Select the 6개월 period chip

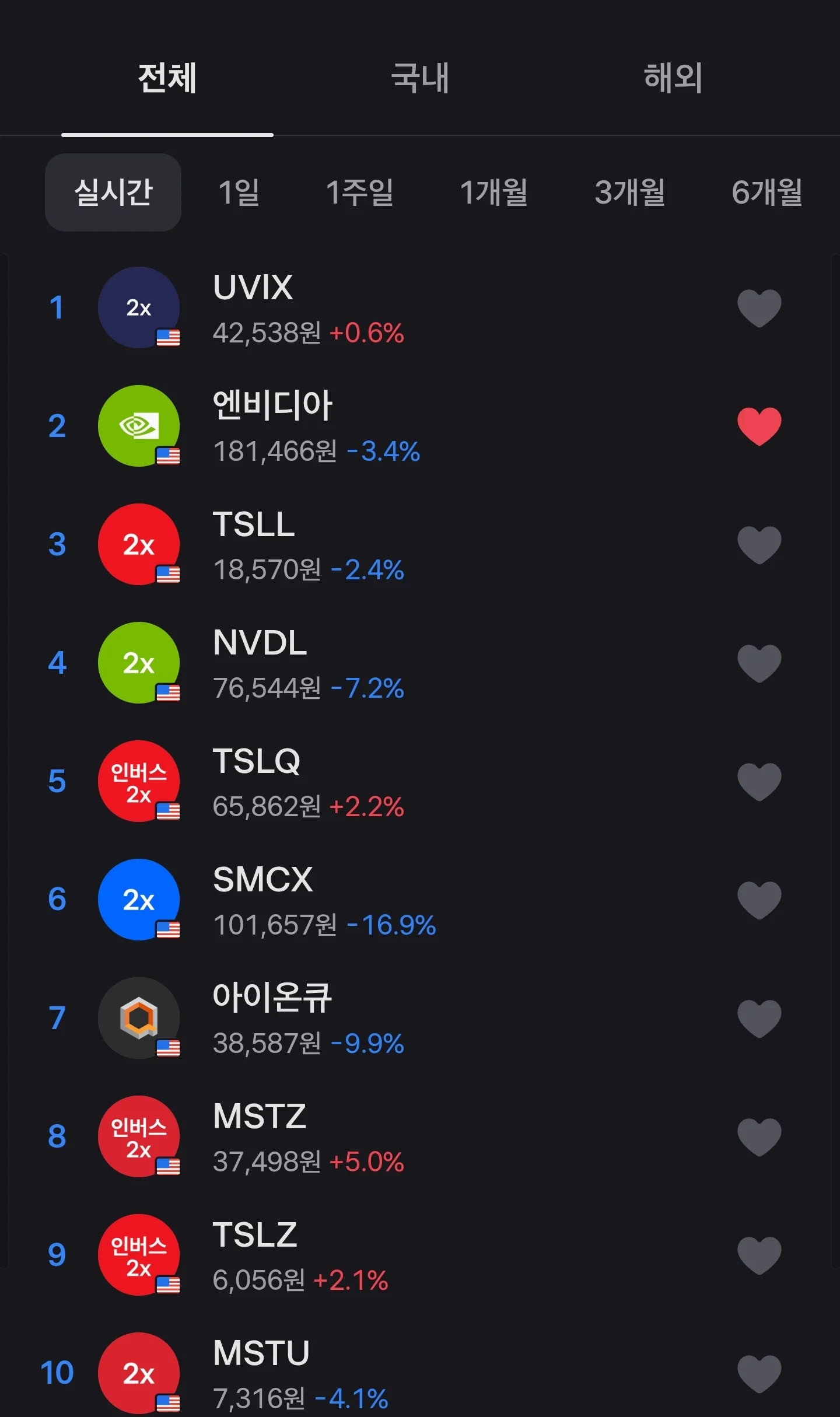(x=767, y=193)
